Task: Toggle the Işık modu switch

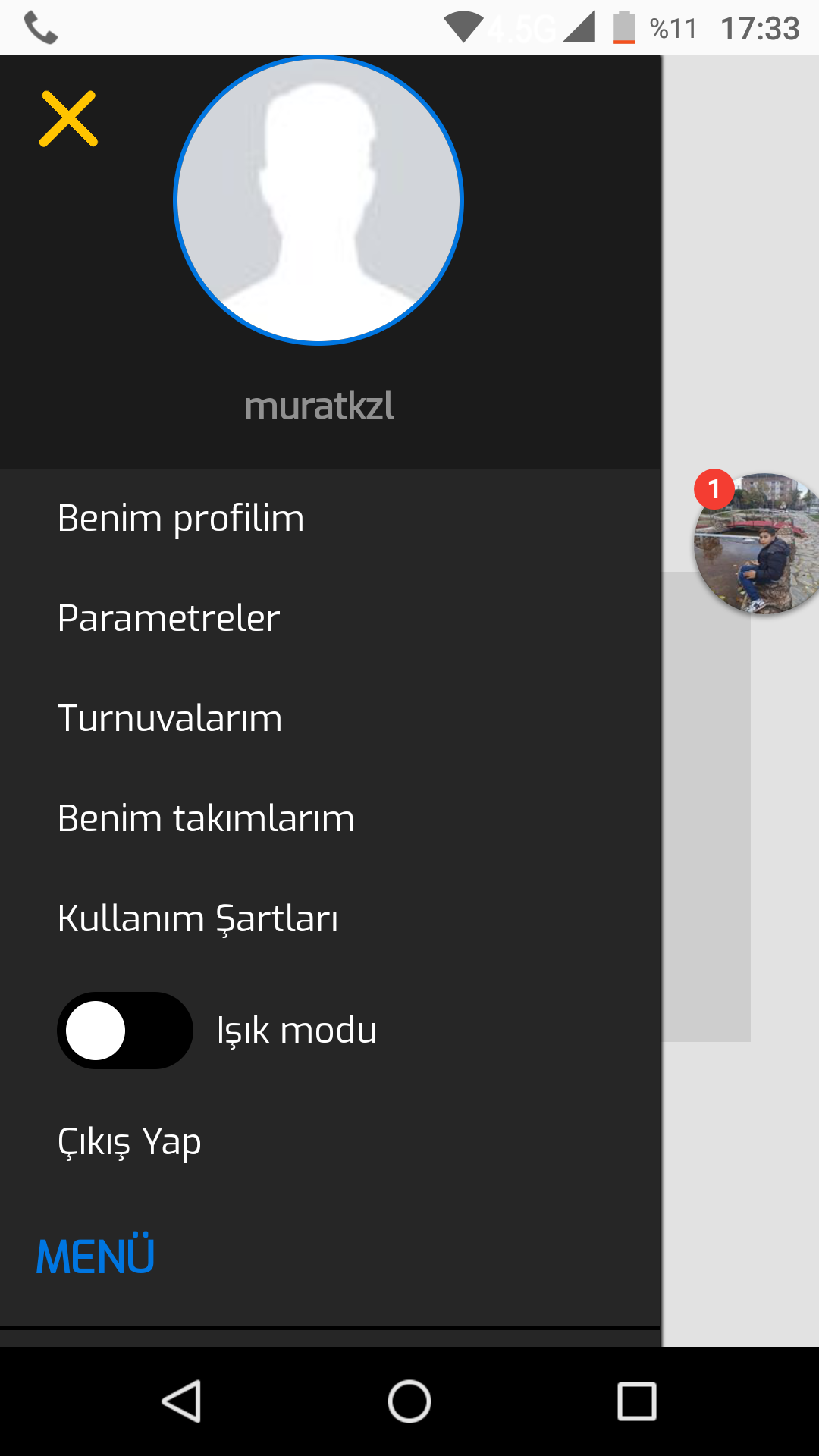Action: (x=125, y=1031)
